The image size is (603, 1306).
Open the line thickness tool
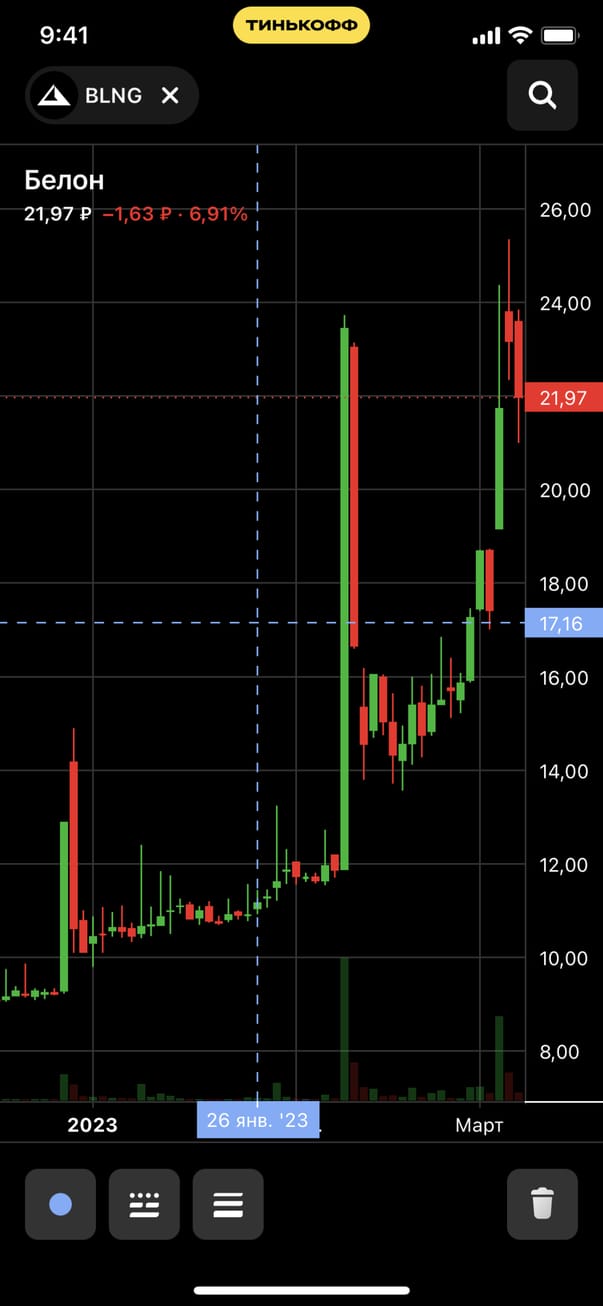tap(228, 1204)
